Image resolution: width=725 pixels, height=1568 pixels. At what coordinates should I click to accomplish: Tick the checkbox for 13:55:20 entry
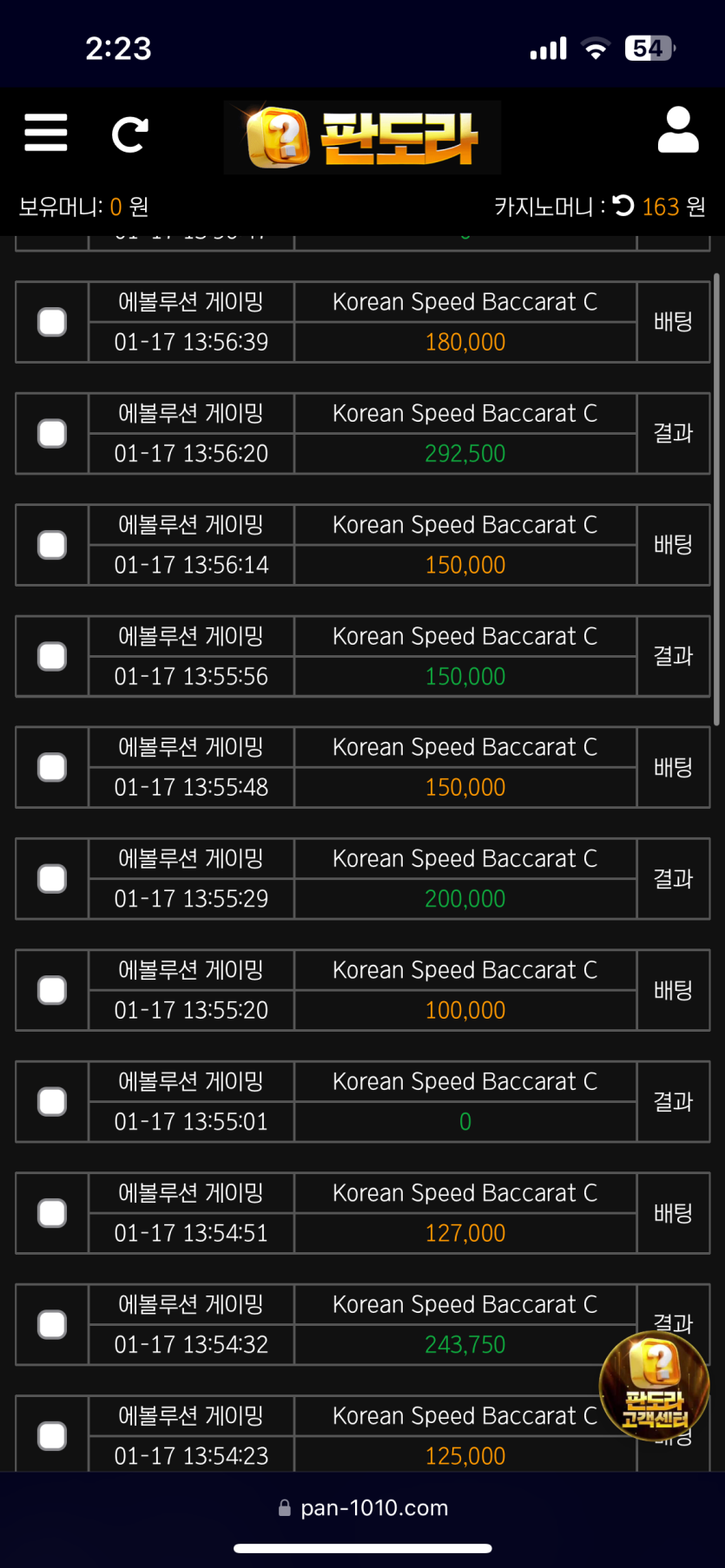click(x=52, y=990)
